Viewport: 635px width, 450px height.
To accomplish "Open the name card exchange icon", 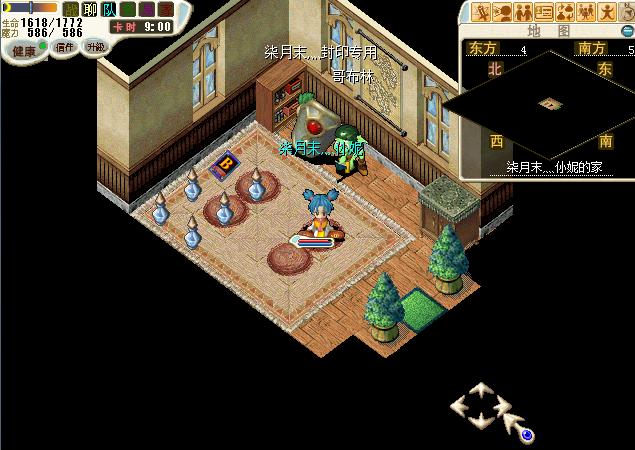I will (545, 12).
